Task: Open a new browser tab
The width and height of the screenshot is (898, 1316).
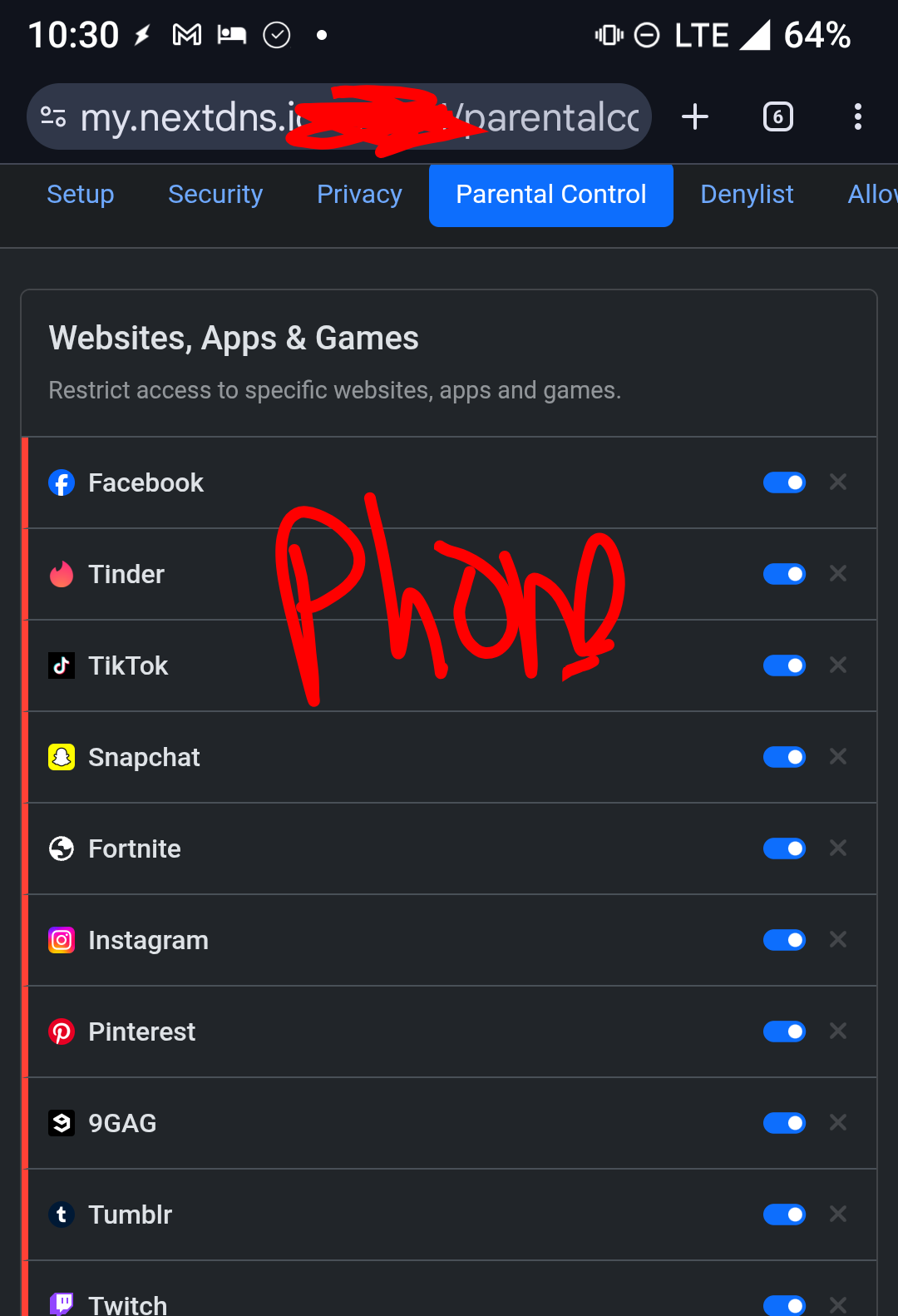Action: coord(694,116)
